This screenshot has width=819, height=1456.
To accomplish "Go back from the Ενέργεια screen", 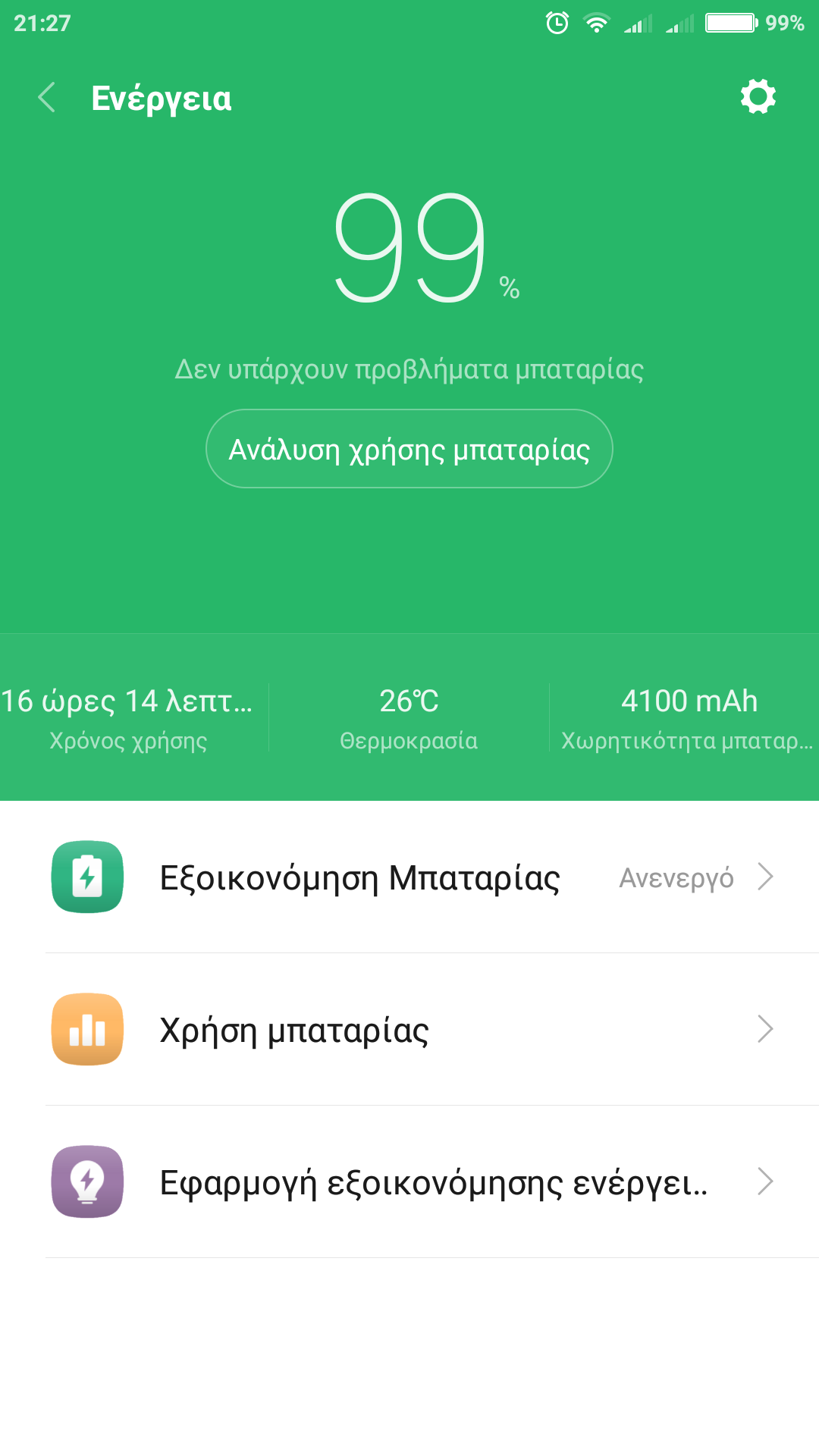I will [47, 98].
